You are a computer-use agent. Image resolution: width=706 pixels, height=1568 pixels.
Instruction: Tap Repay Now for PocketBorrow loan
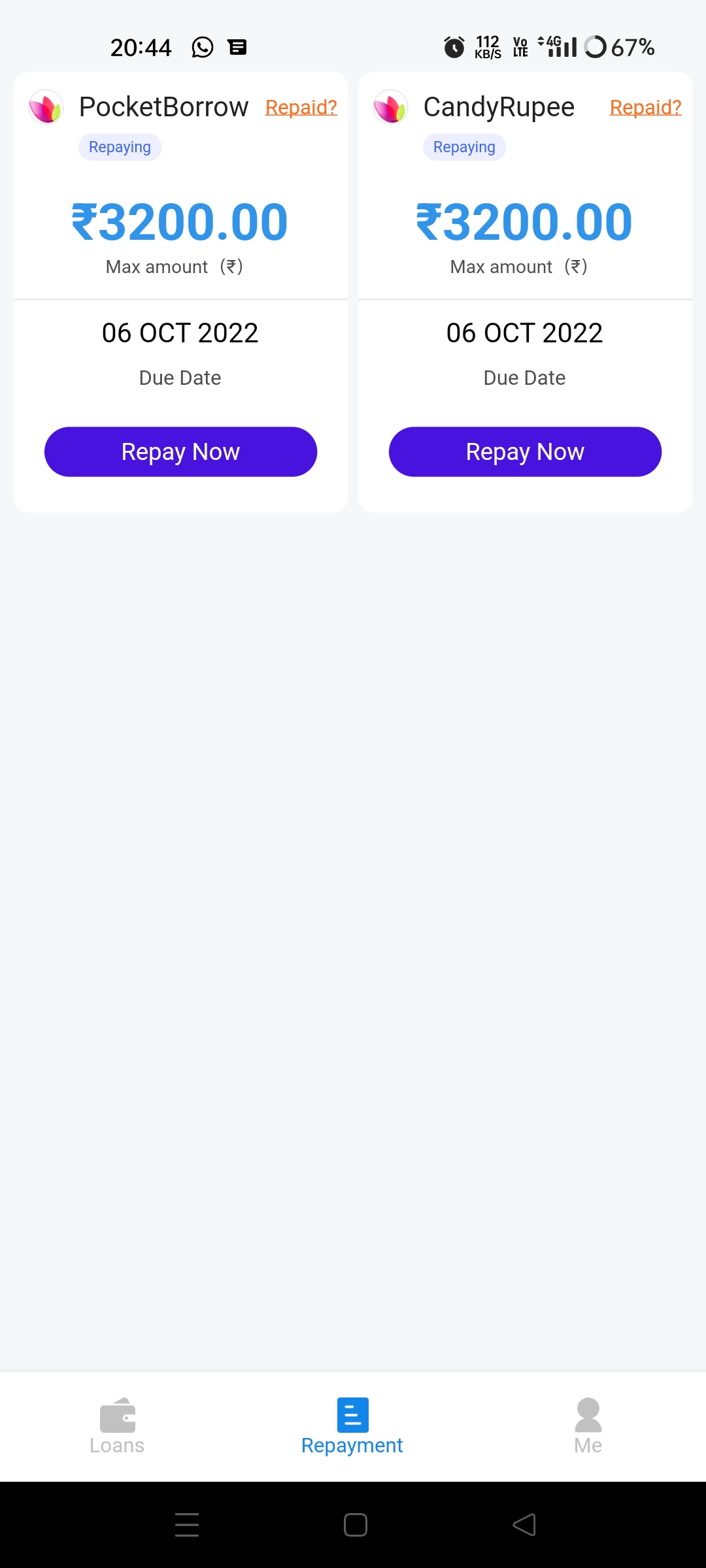[x=180, y=451]
